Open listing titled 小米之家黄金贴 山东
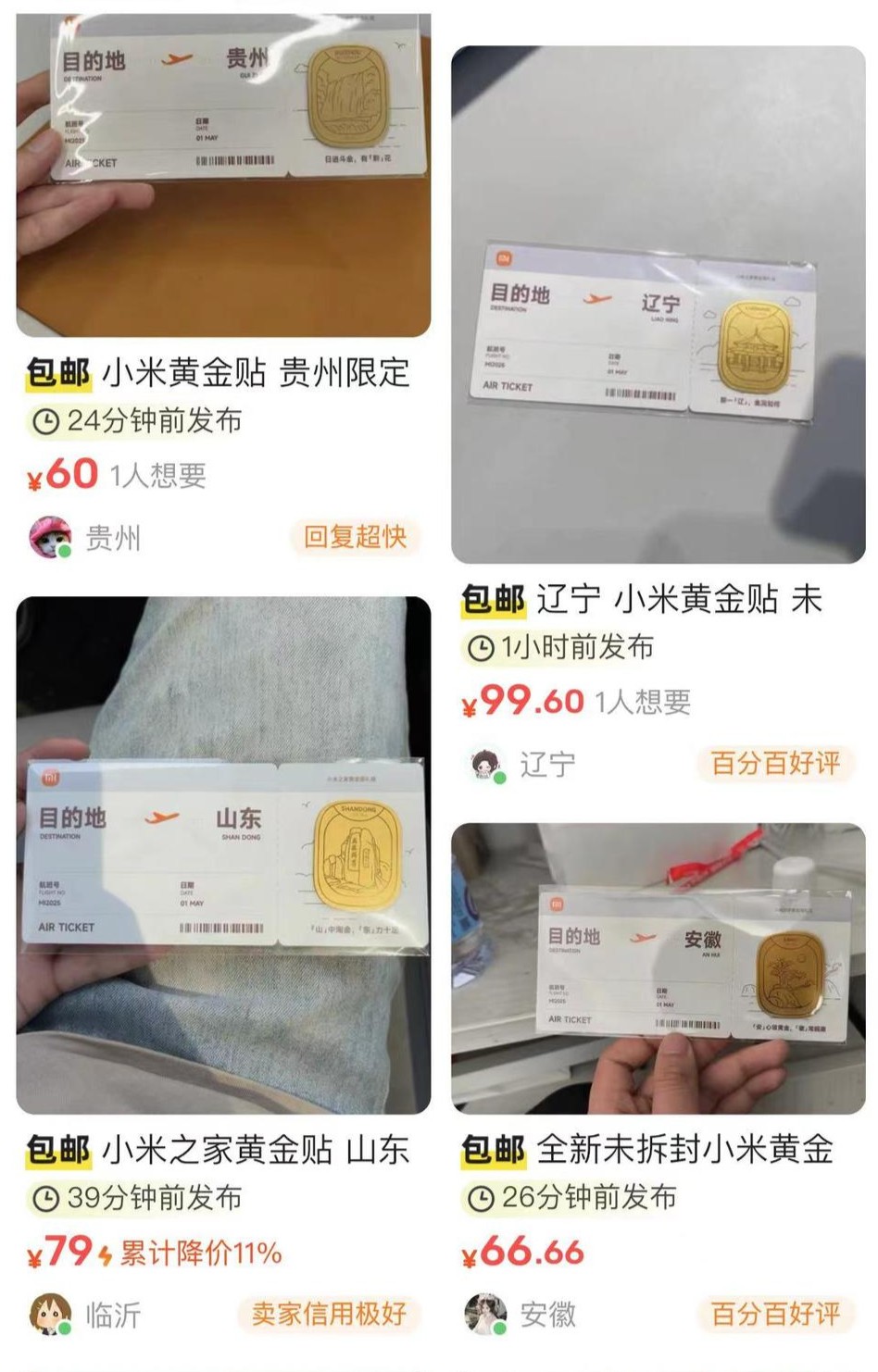 pos(255,1150)
